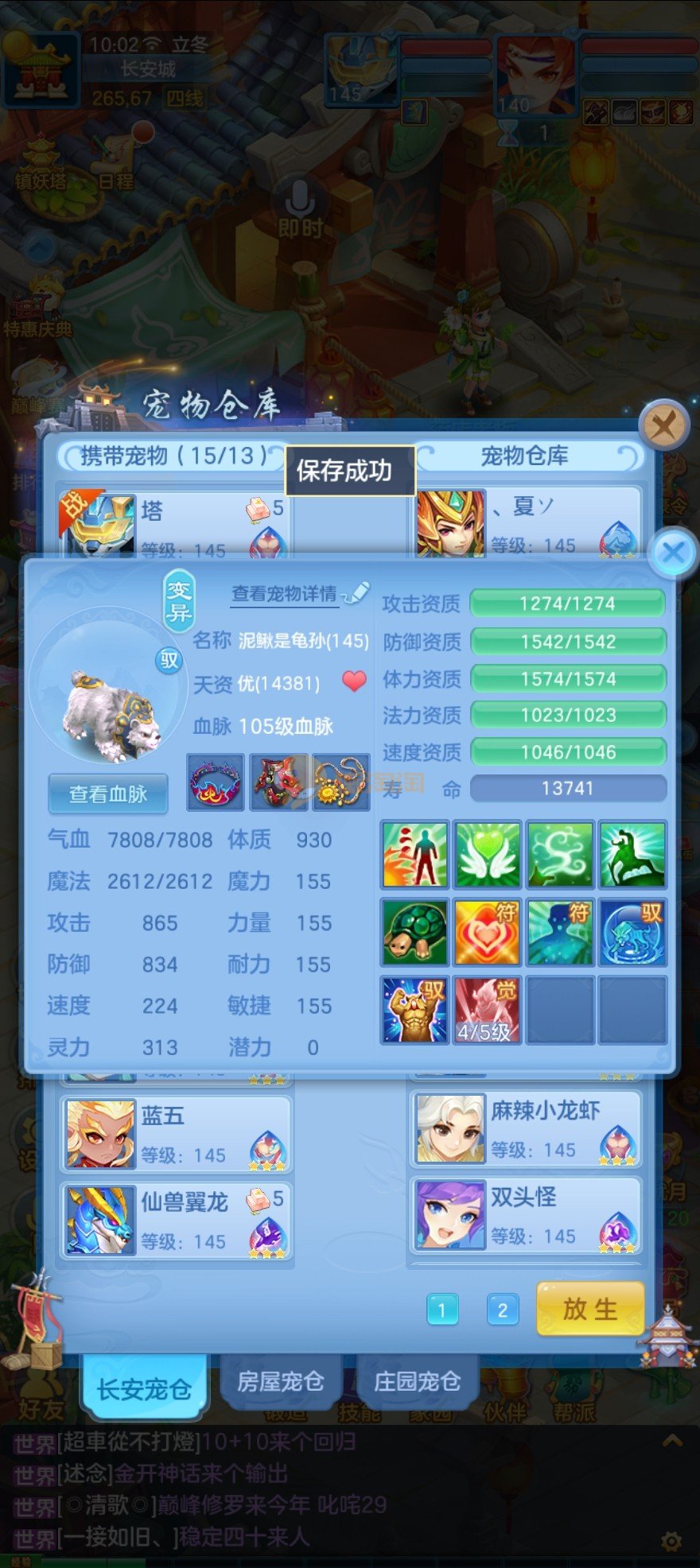Inspect the first equipped collar item
This screenshot has width=700, height=1568.
(215, 782)
